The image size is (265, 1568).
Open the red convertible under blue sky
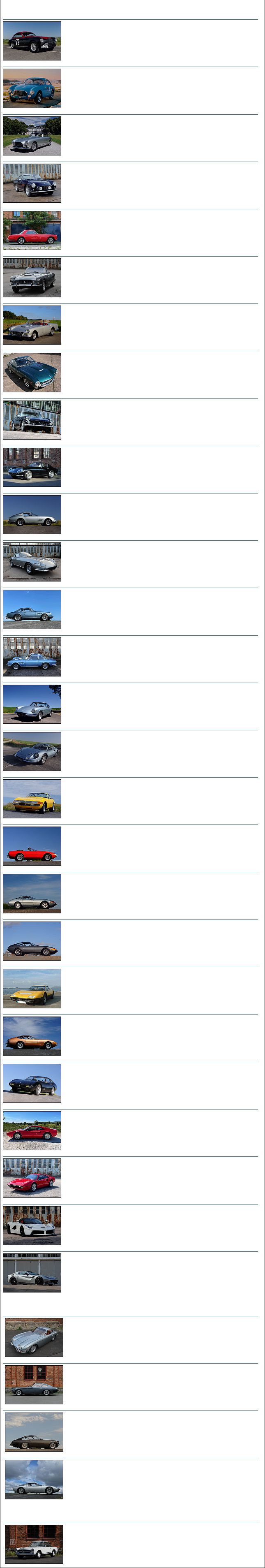click(32, 845)
